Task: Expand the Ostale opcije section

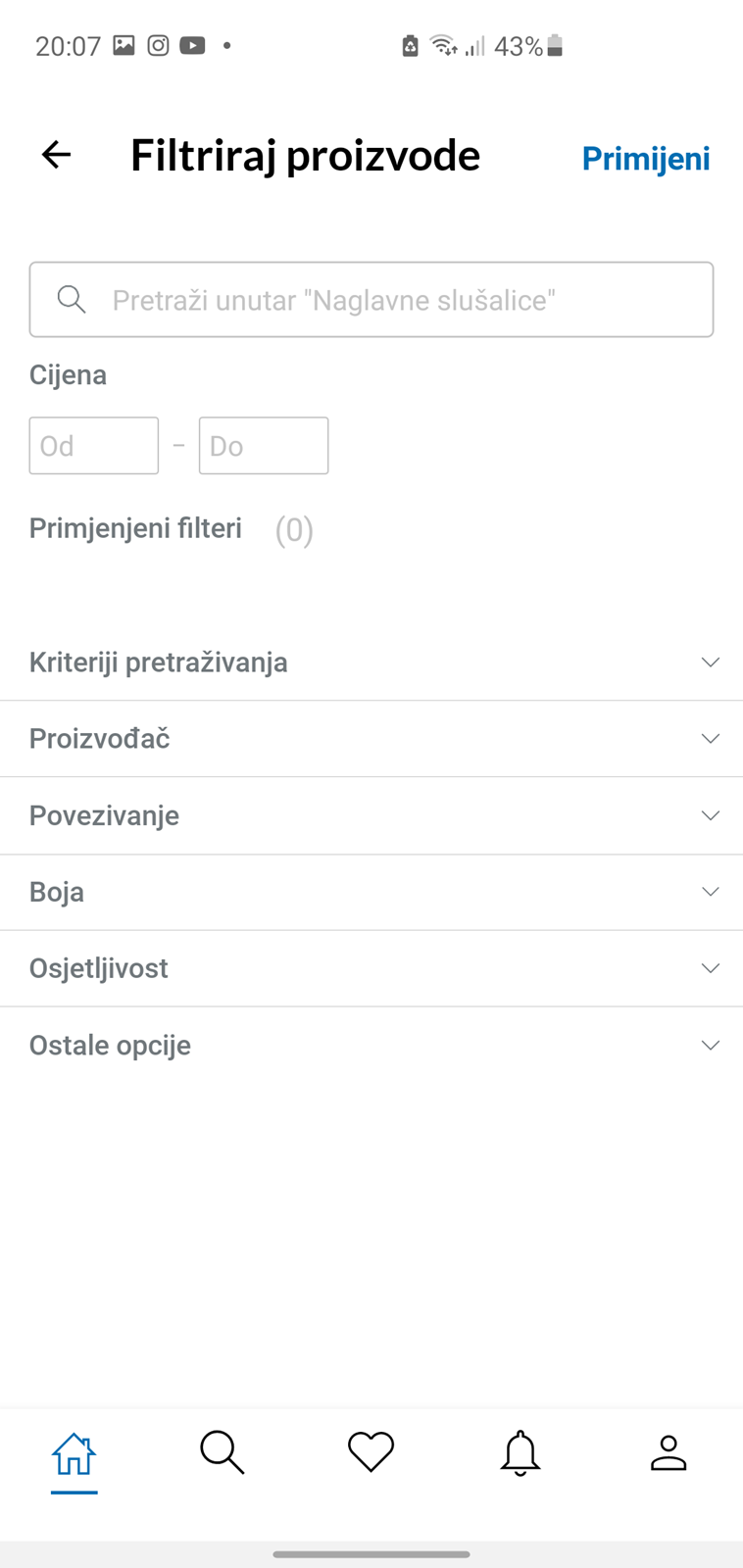Action: coord(371,1045)
